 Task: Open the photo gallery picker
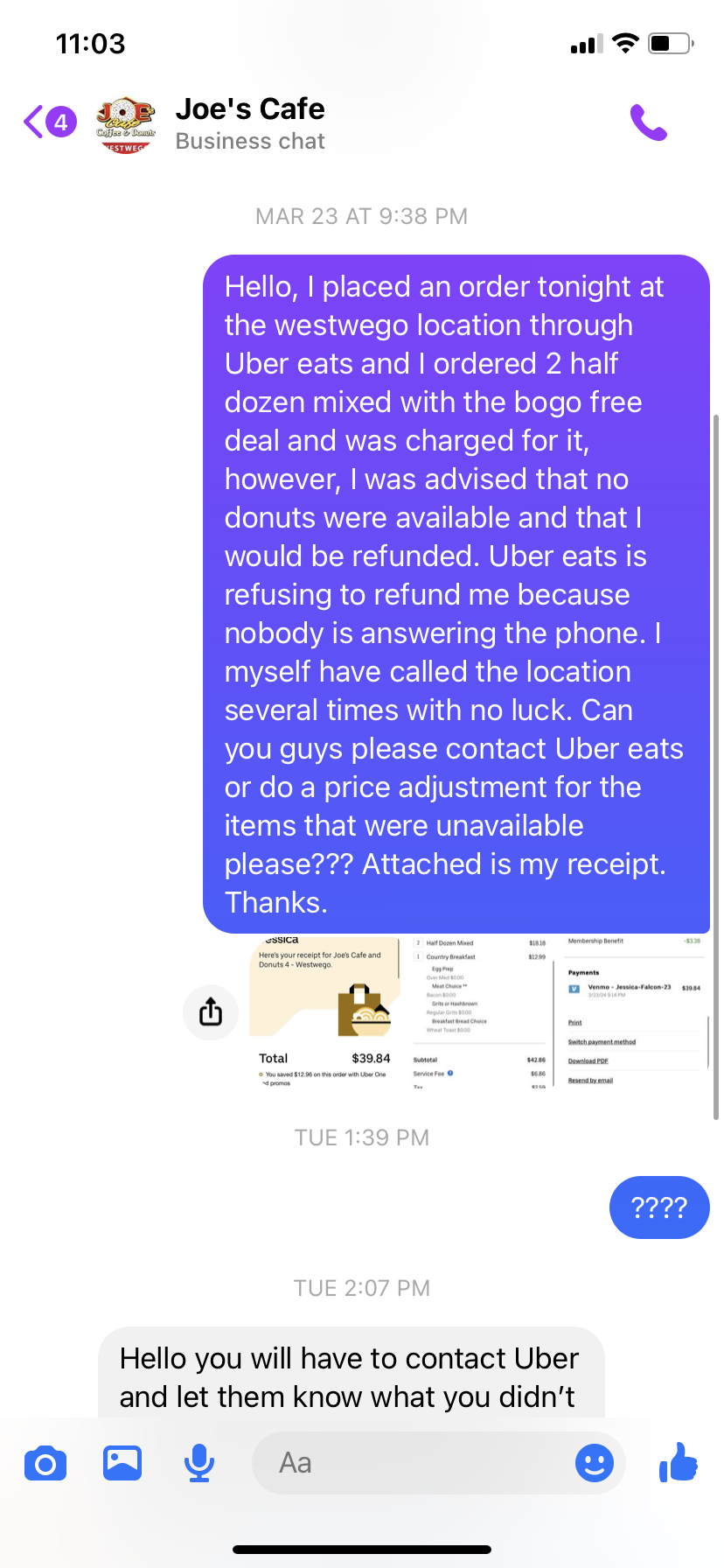click(x=122, y=1463)
